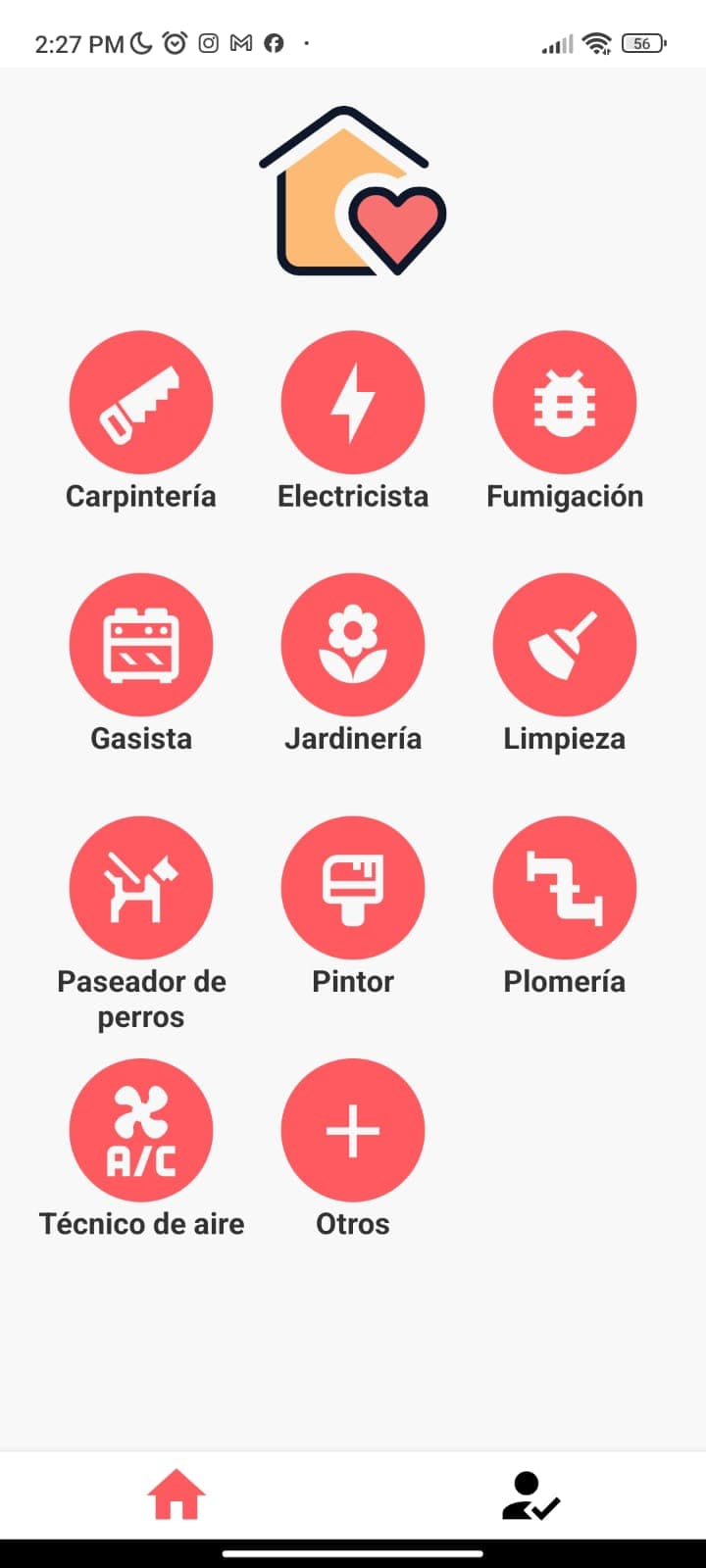Select the Otros category label

tap(353, 1224)
